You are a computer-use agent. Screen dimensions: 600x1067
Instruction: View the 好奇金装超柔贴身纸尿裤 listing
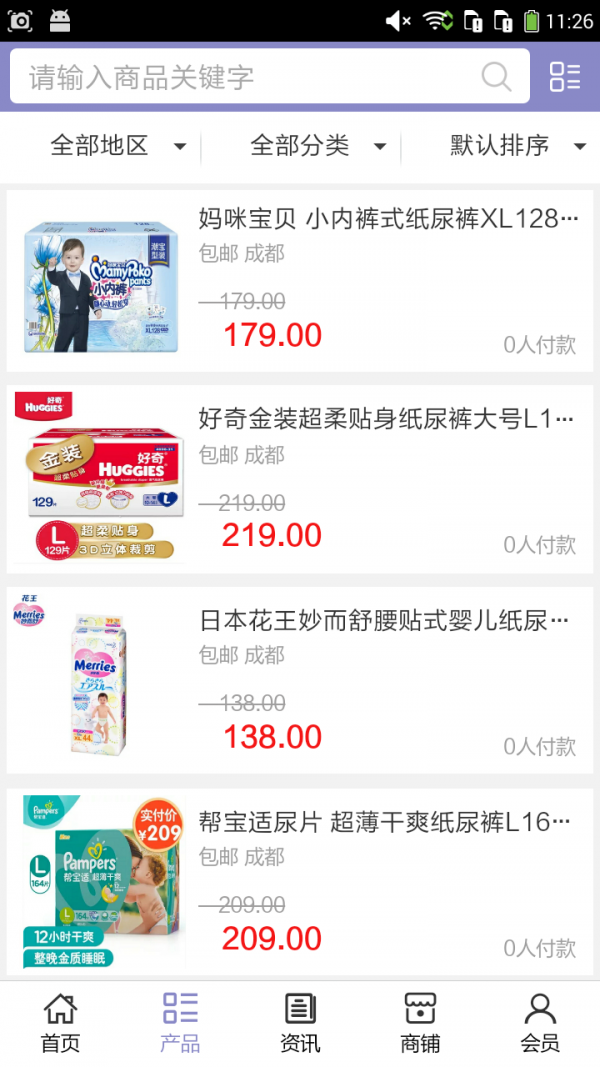click(300, 479)
